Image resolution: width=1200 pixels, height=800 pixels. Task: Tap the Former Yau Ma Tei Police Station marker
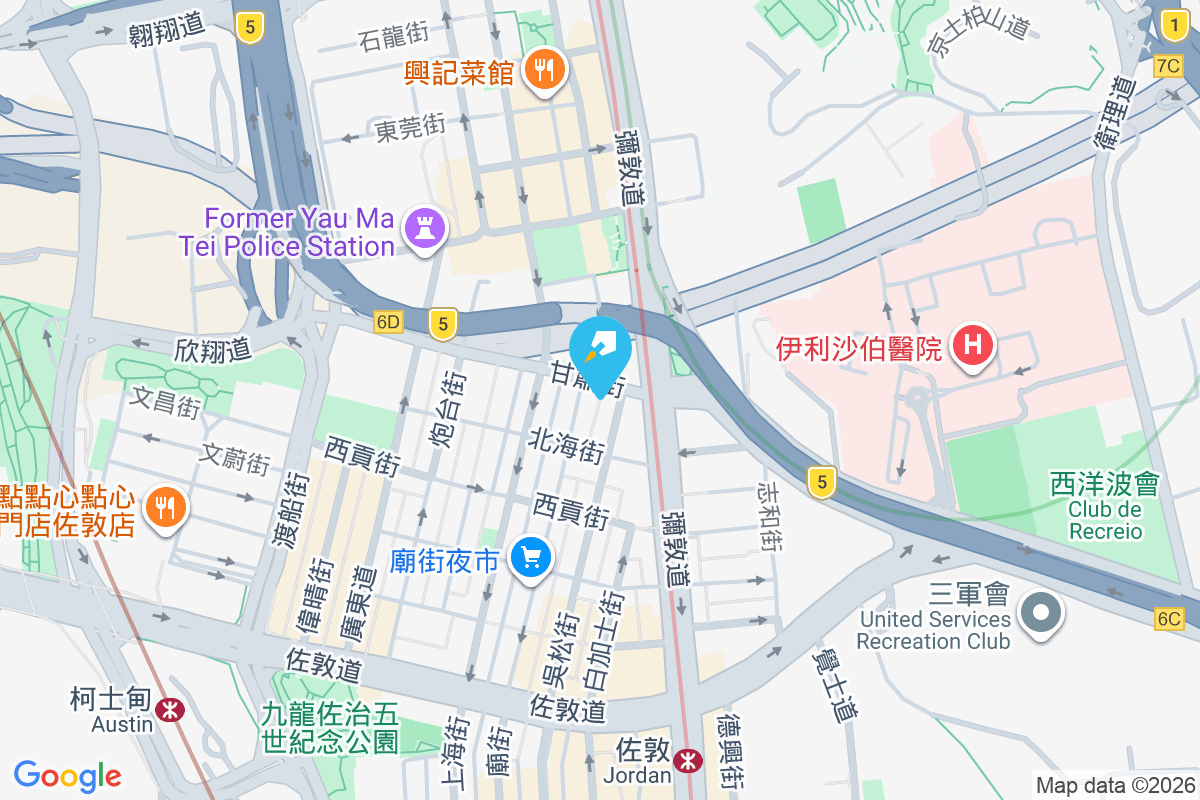point(425,229)
